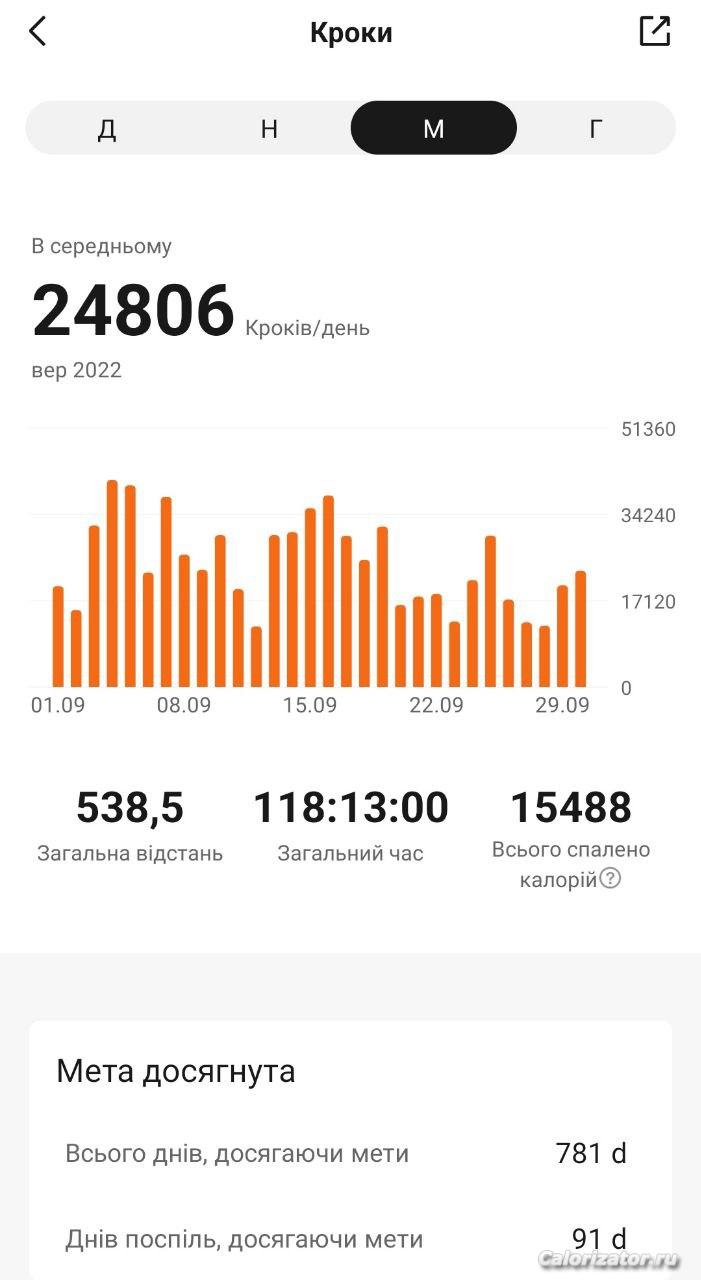Switch to the Н (week) tab
The width and height of the screenshot is (701, 1280).
tap(270, 129)
